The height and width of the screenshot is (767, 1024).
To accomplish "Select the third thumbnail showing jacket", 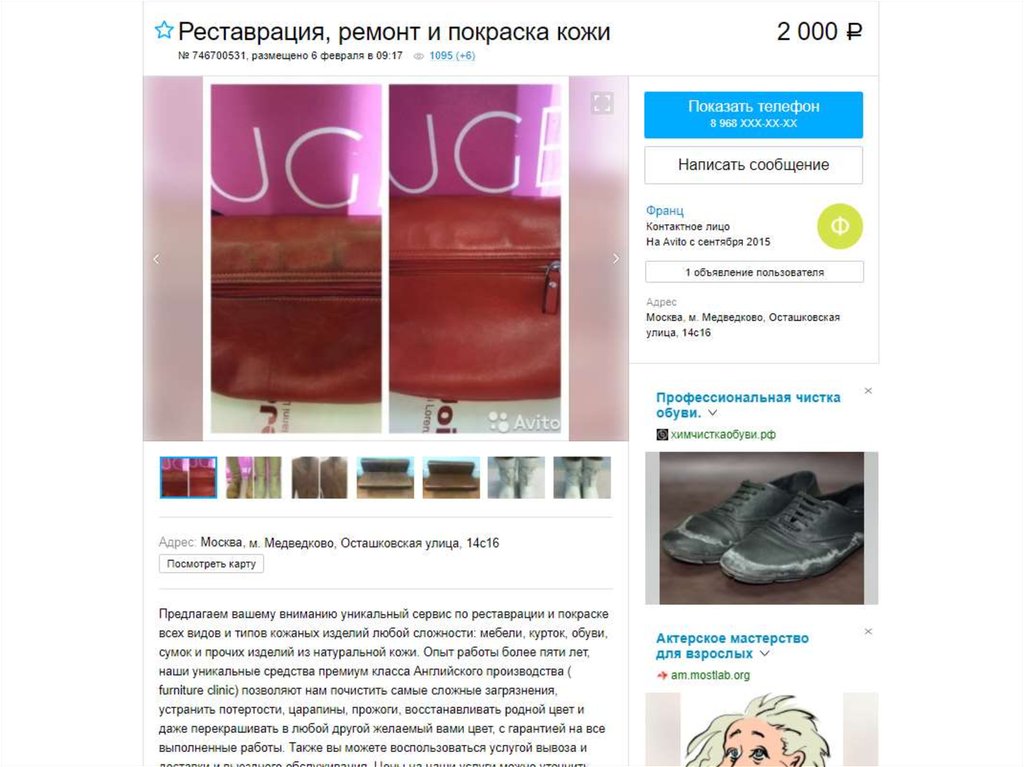I will pos(319,478).
